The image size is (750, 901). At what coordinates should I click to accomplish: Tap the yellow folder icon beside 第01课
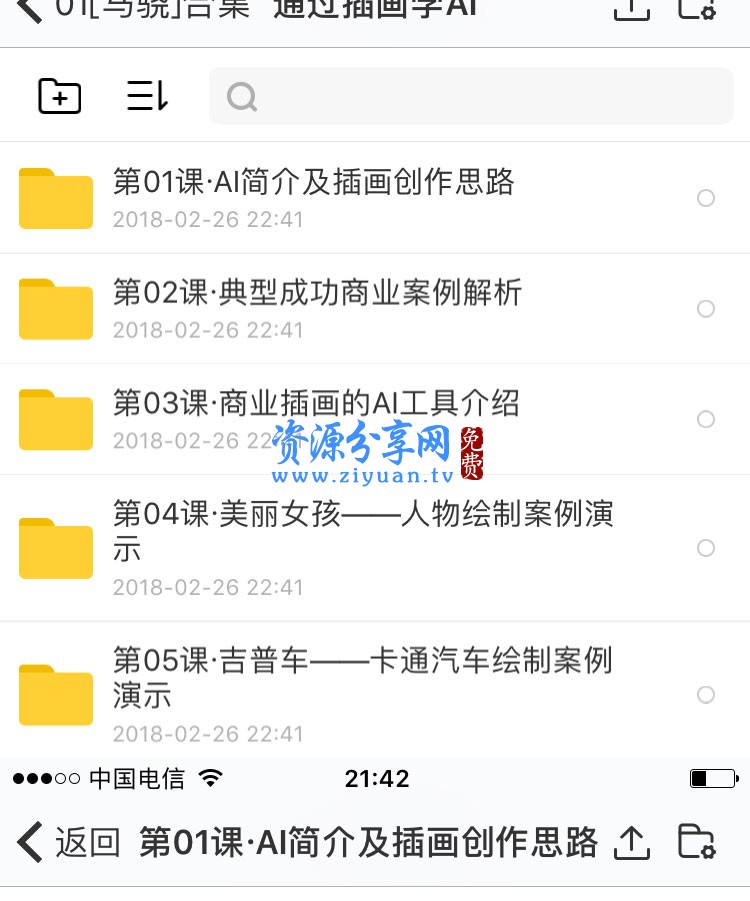click(55, 198)
